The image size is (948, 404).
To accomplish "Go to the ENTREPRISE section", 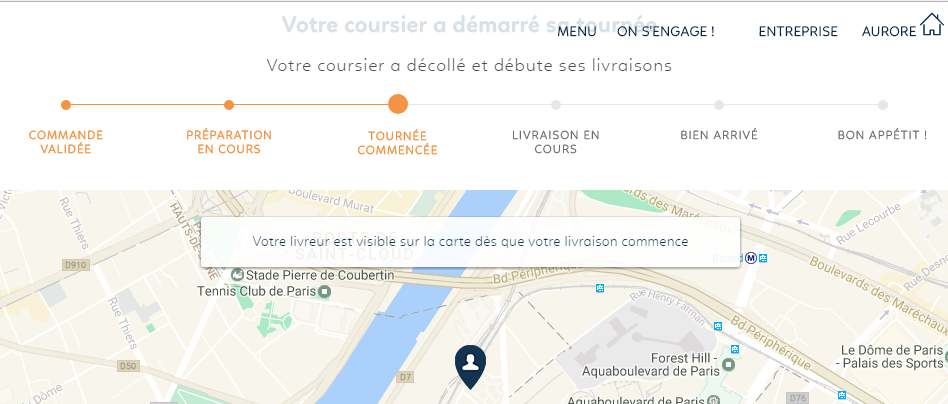I will click(x=798, y=32).
